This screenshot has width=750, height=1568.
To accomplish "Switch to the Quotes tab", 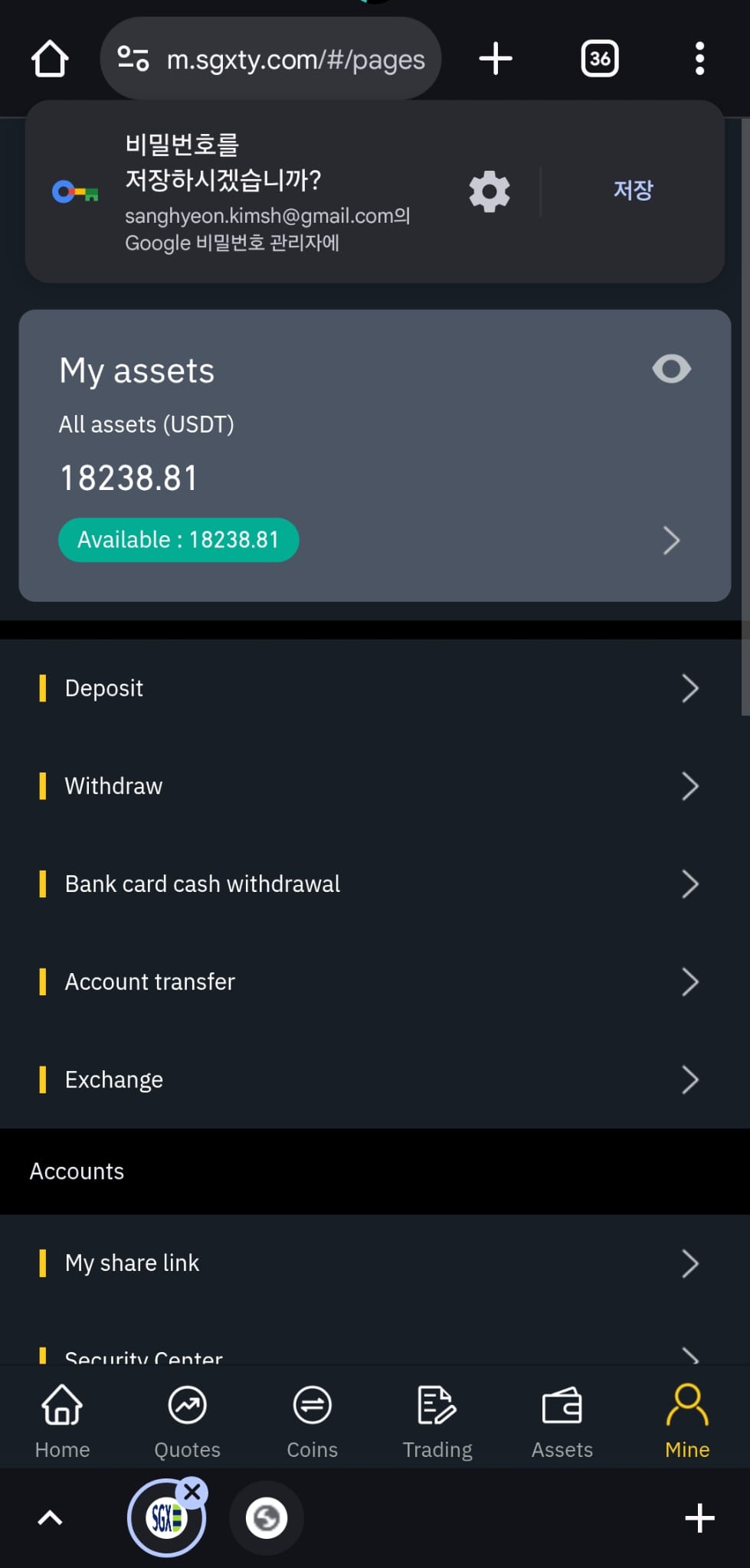I will 187,1421.
